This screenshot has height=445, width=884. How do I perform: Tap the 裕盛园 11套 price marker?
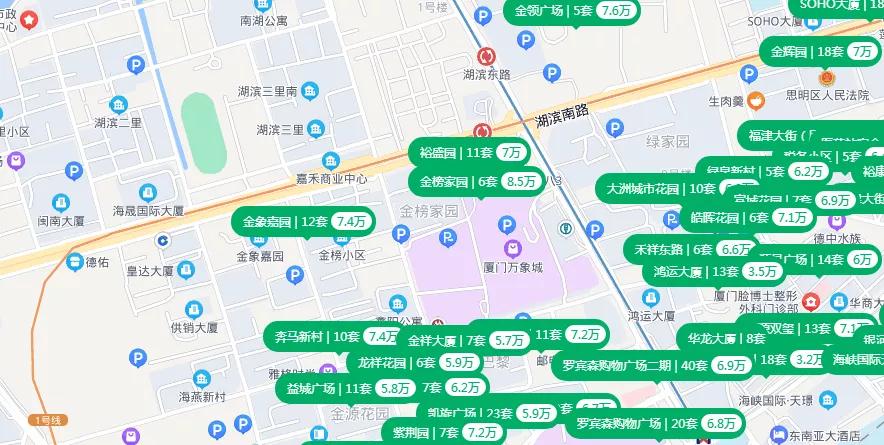[469, 152]
